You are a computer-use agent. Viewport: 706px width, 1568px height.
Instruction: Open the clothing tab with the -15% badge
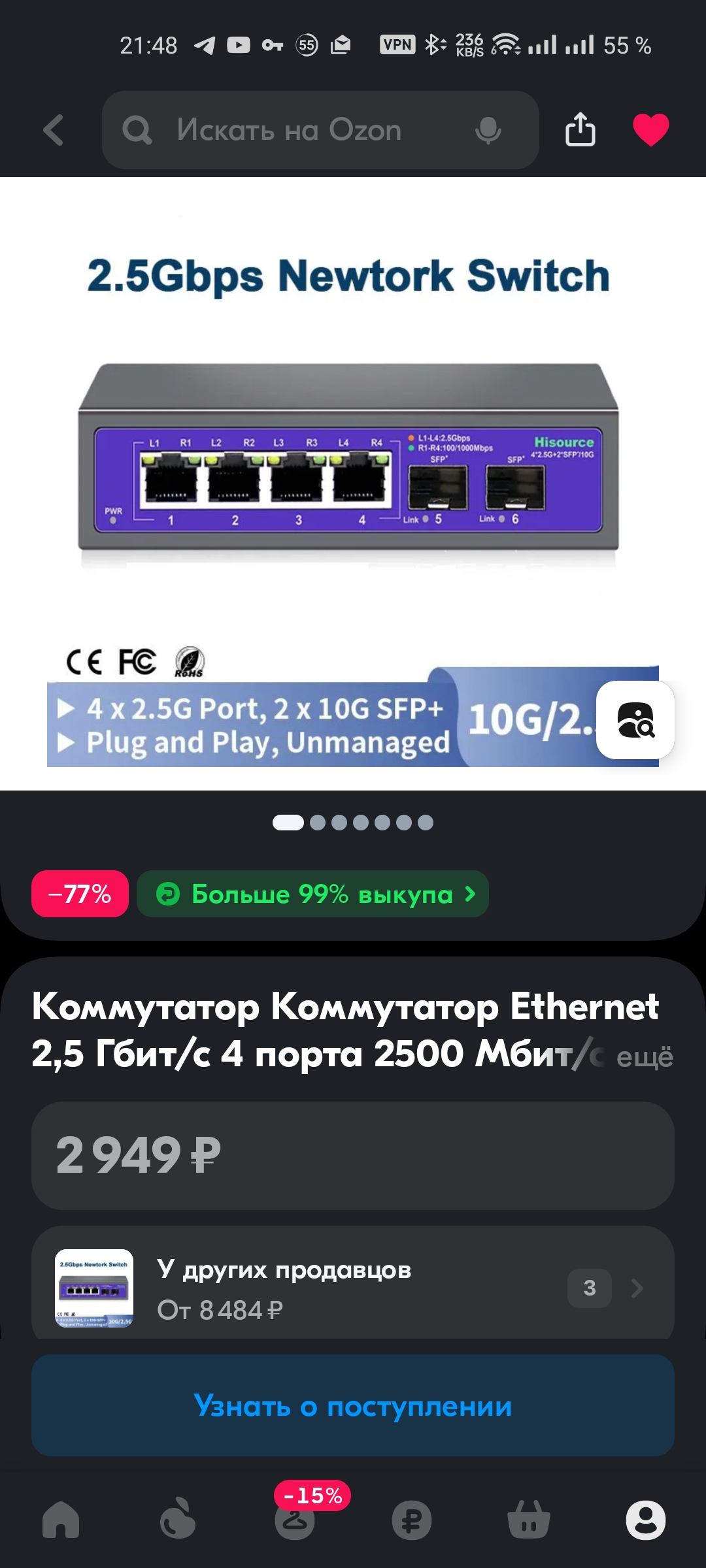point(295,1520)
